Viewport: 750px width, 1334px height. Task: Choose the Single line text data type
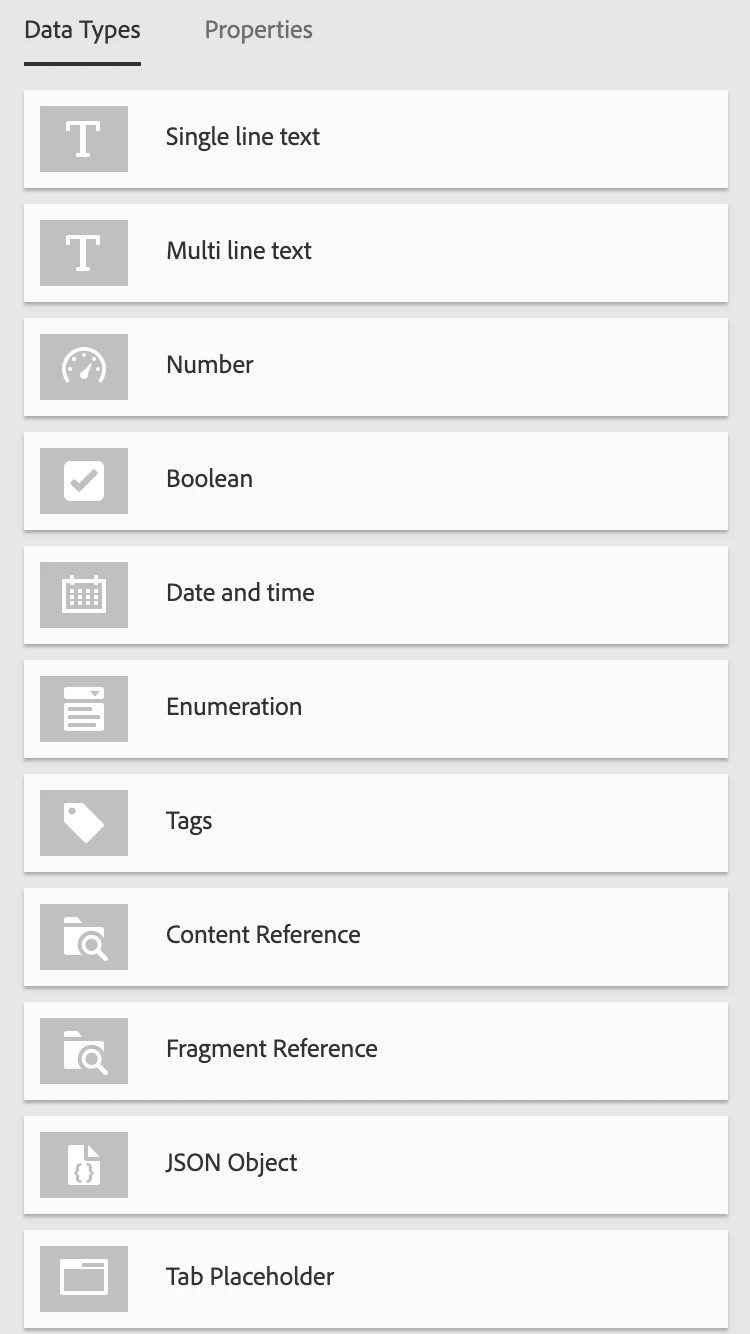(x=375, y=138)
